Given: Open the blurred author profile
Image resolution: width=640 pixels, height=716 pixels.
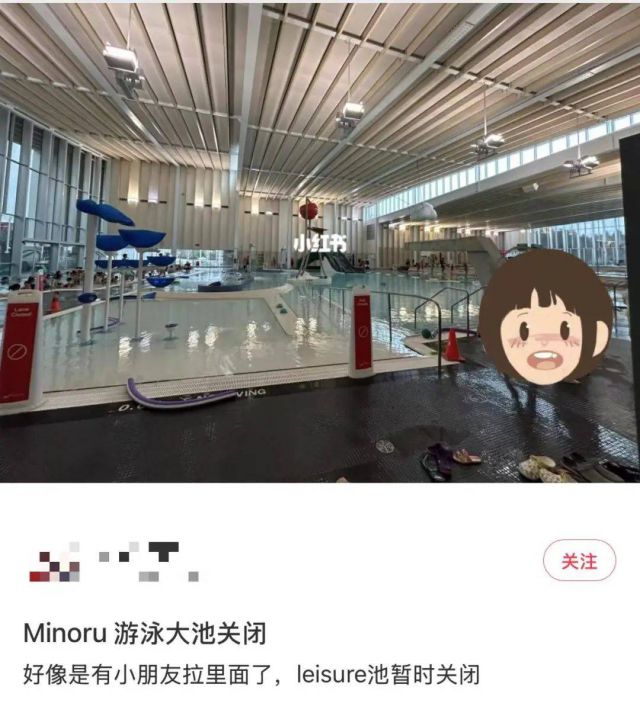Looking at the screenshot, I should tap(110, 562).
